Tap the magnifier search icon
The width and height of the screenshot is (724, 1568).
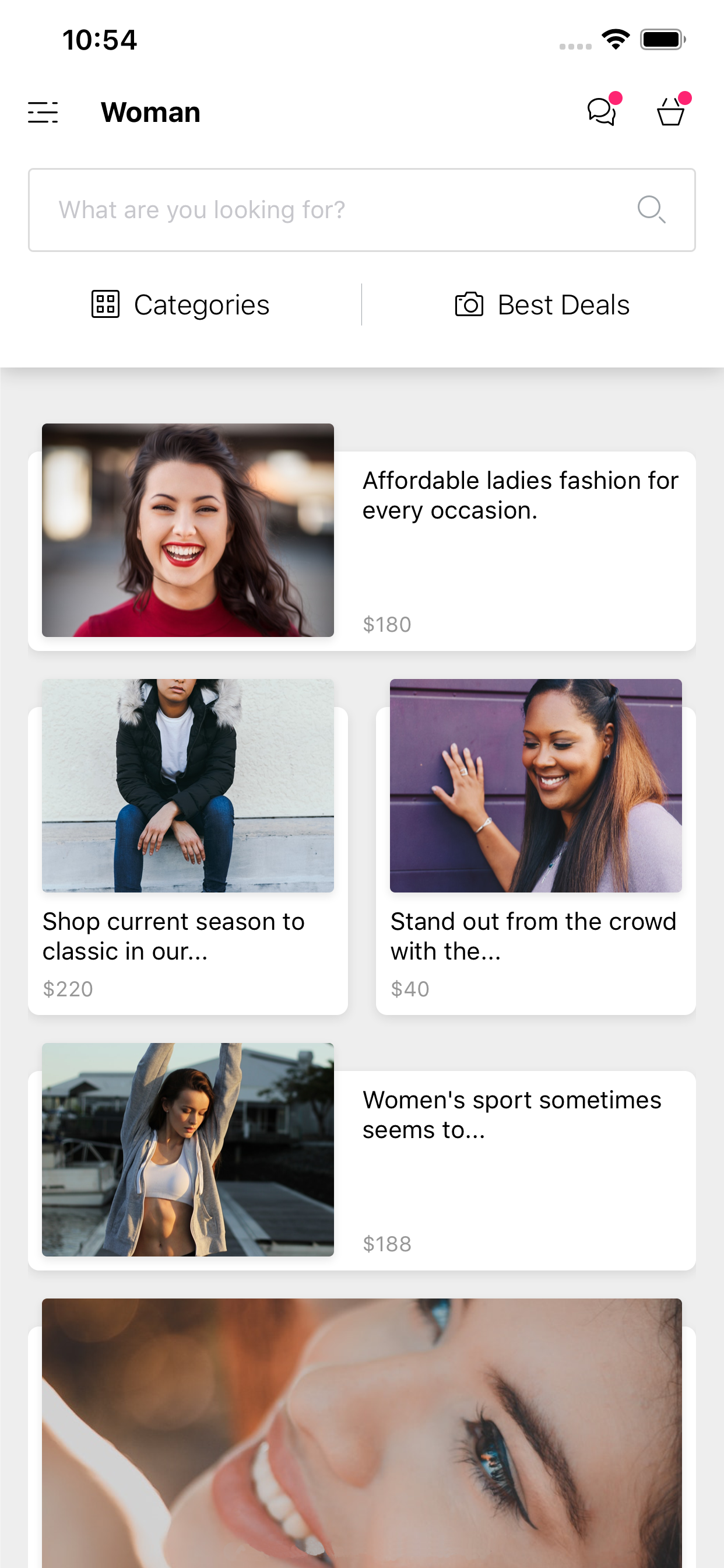tap(651, 210)
